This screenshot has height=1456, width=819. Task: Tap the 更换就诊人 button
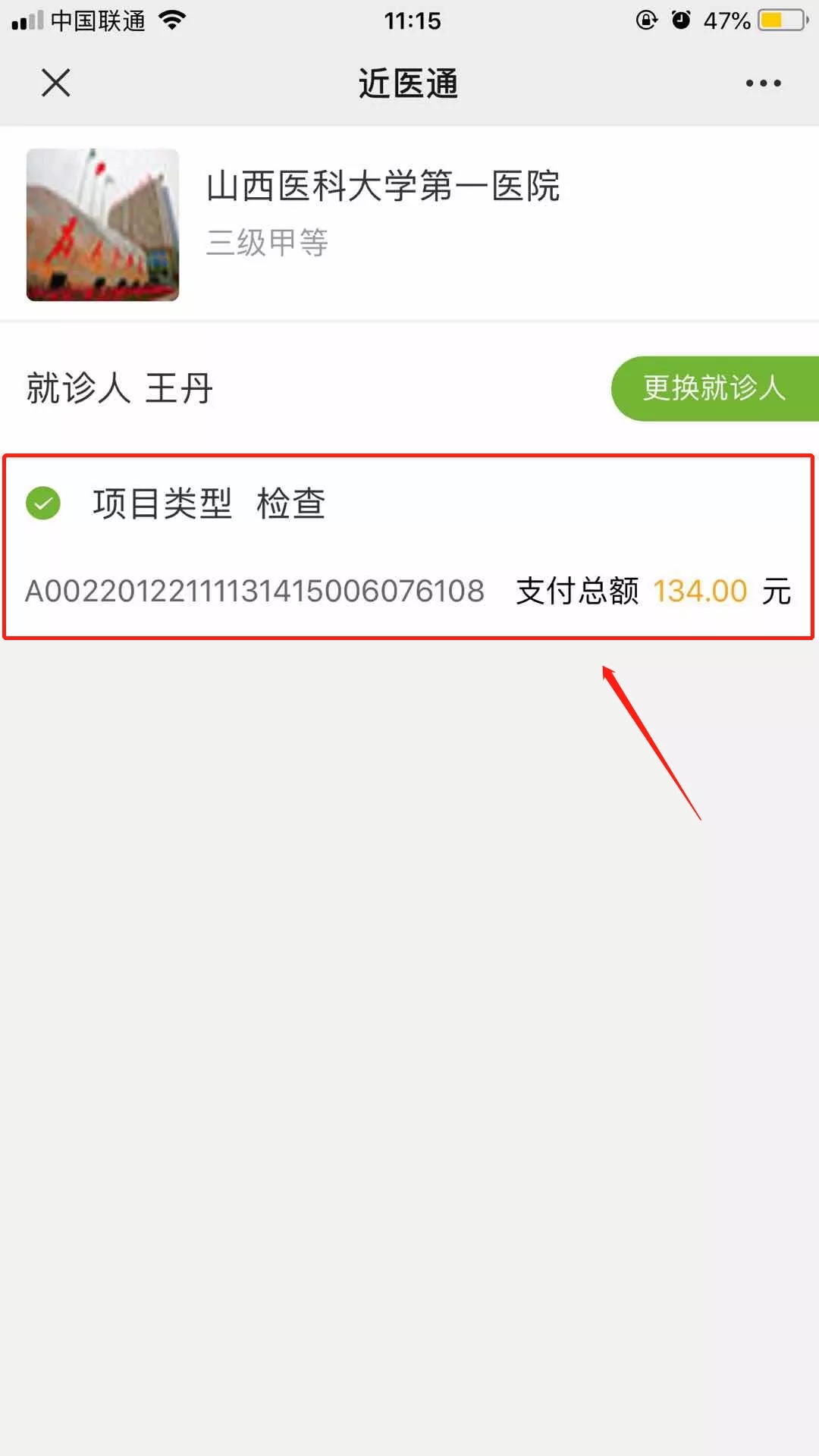coord(714,388)
